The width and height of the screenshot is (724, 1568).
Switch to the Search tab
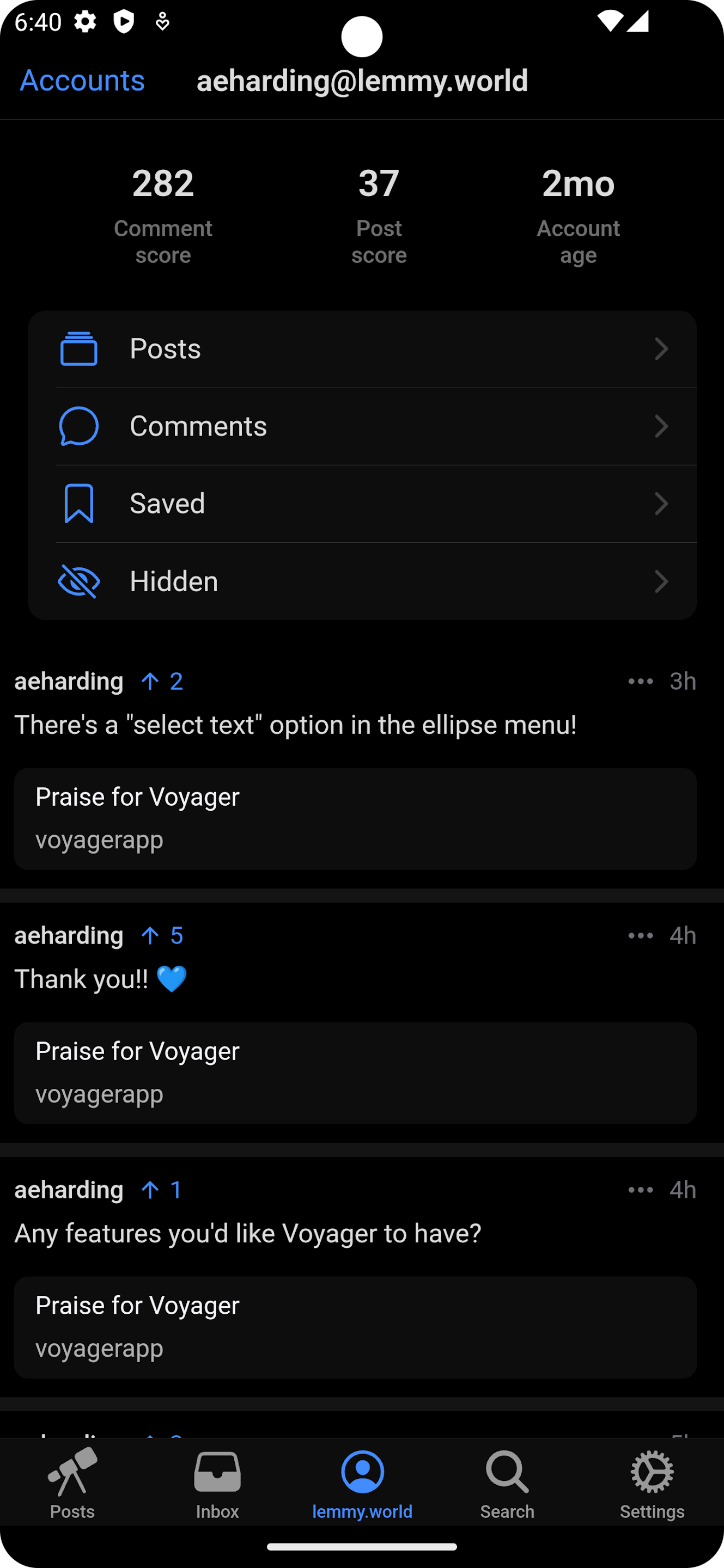[x=507, y=1483]
